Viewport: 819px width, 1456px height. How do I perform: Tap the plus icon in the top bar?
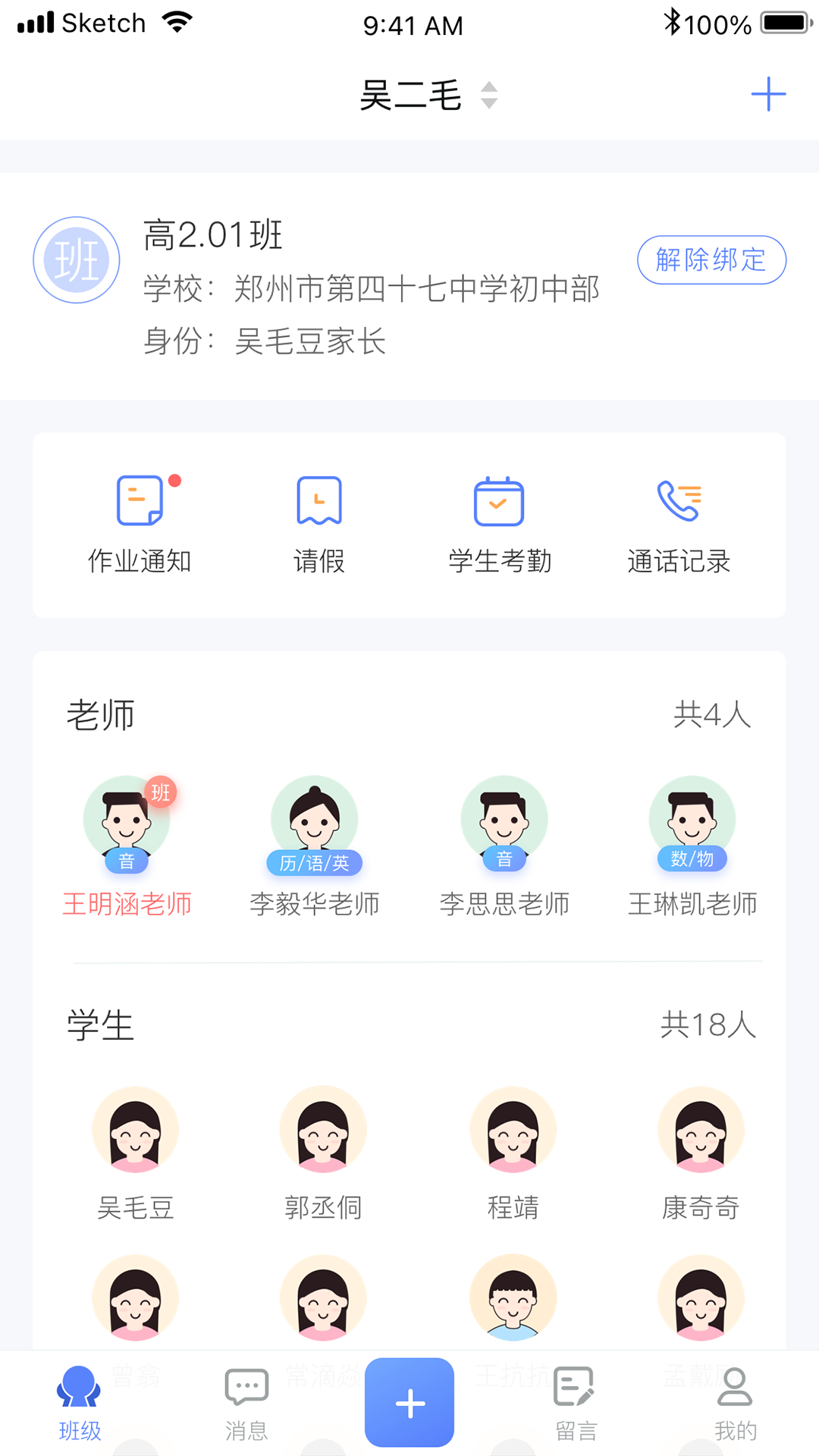click(x=770, y=94)
